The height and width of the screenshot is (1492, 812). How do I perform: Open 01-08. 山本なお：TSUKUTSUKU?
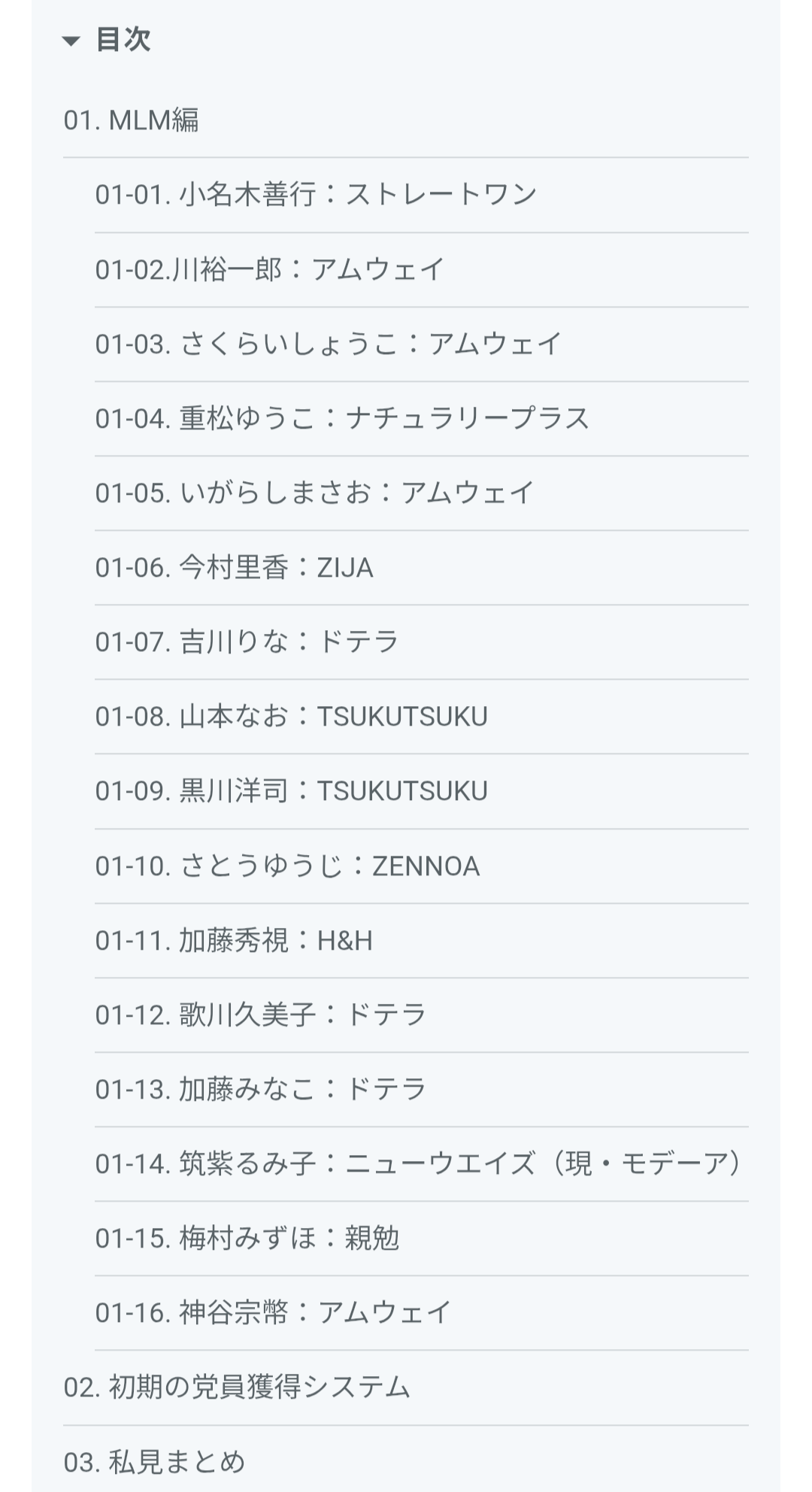(x=291, y=717)
